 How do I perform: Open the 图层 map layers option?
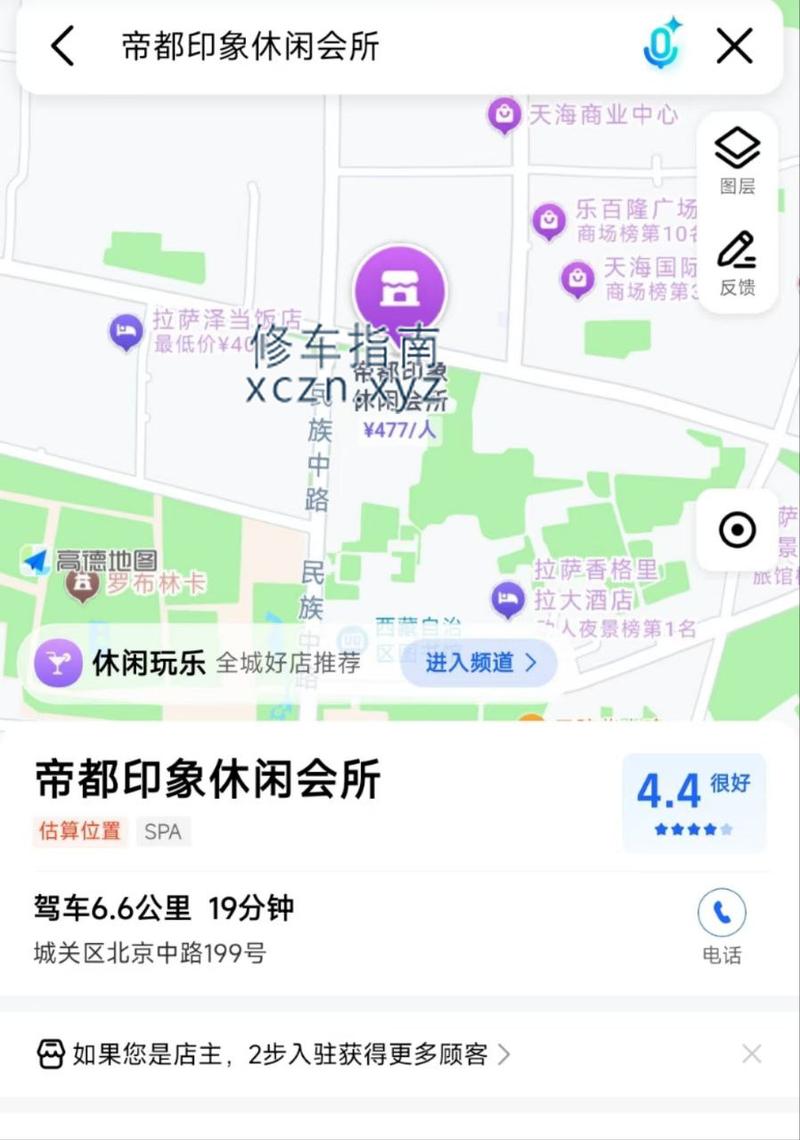(x=737, y=160)
